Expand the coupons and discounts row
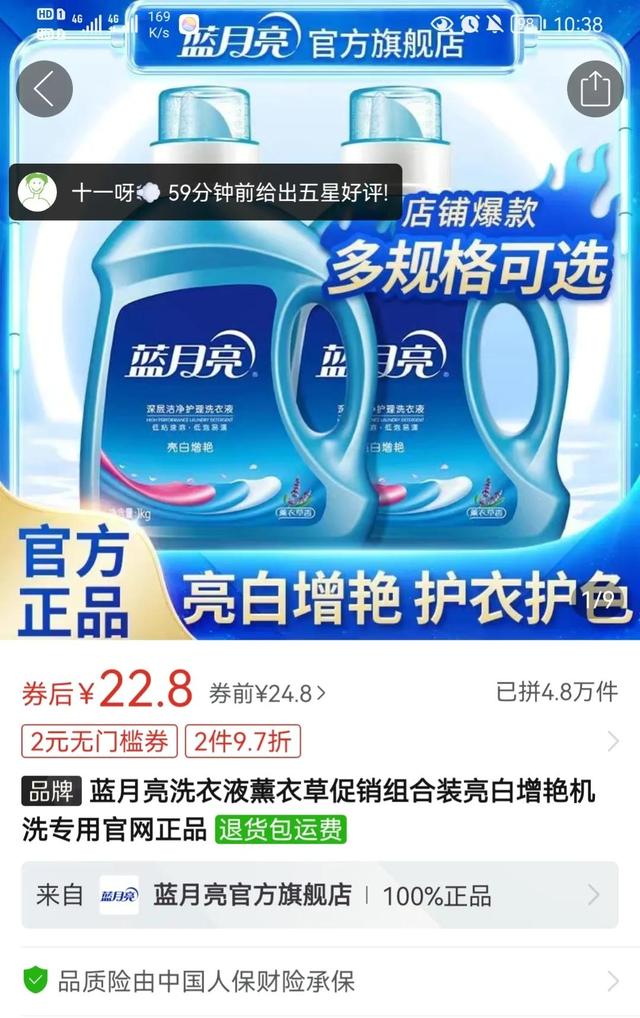640x1018 pixels. [612, 741]
